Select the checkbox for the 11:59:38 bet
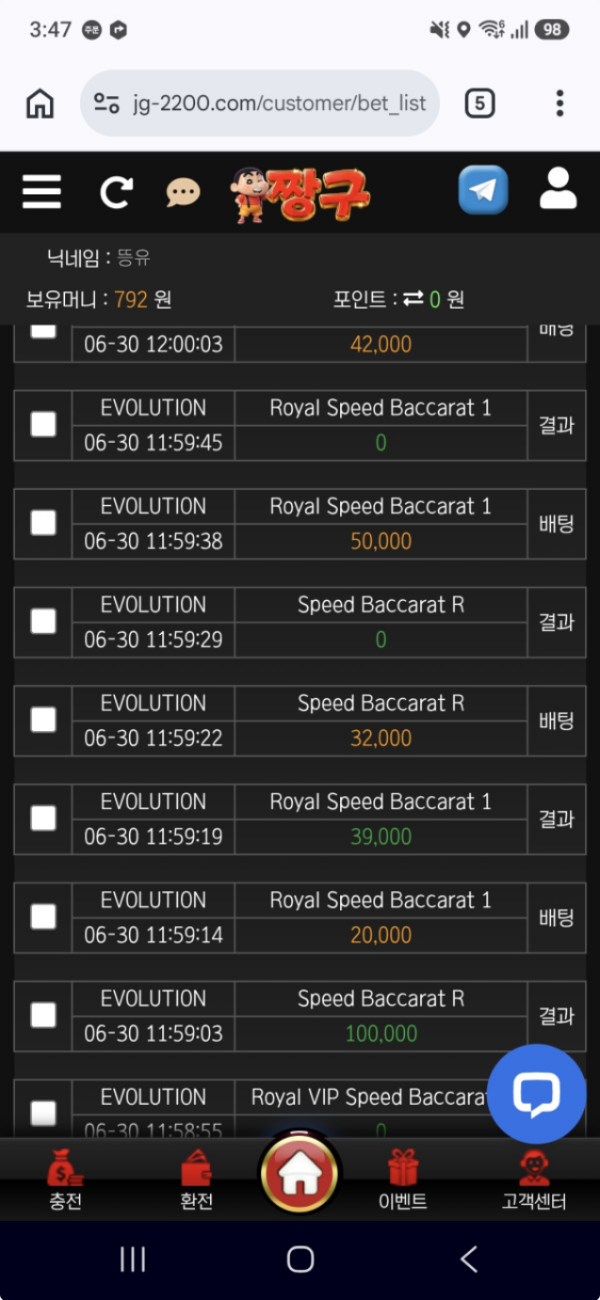Viewport: 600px width, 1300px height. (43, 523)
